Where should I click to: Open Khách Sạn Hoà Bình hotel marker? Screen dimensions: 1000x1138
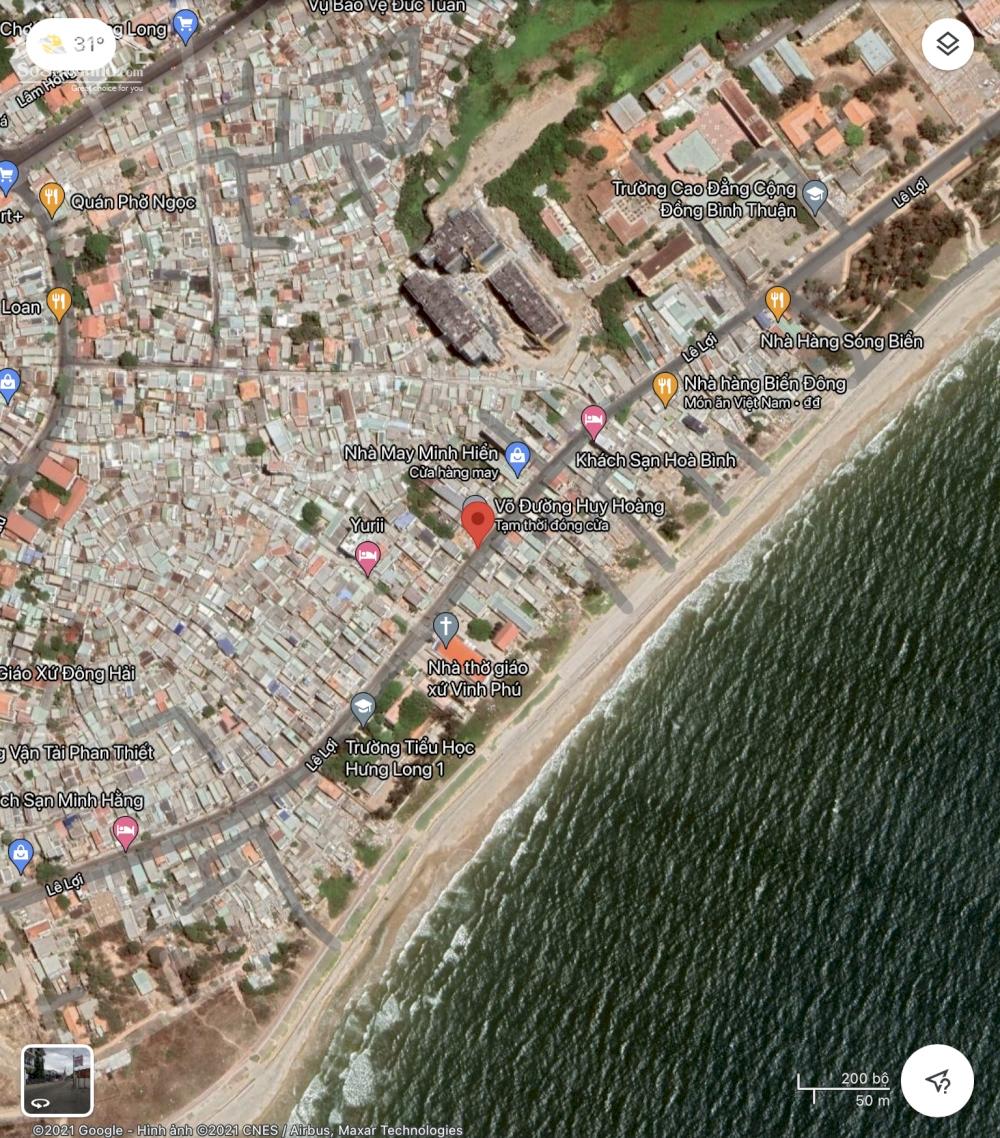click(594, 421)
